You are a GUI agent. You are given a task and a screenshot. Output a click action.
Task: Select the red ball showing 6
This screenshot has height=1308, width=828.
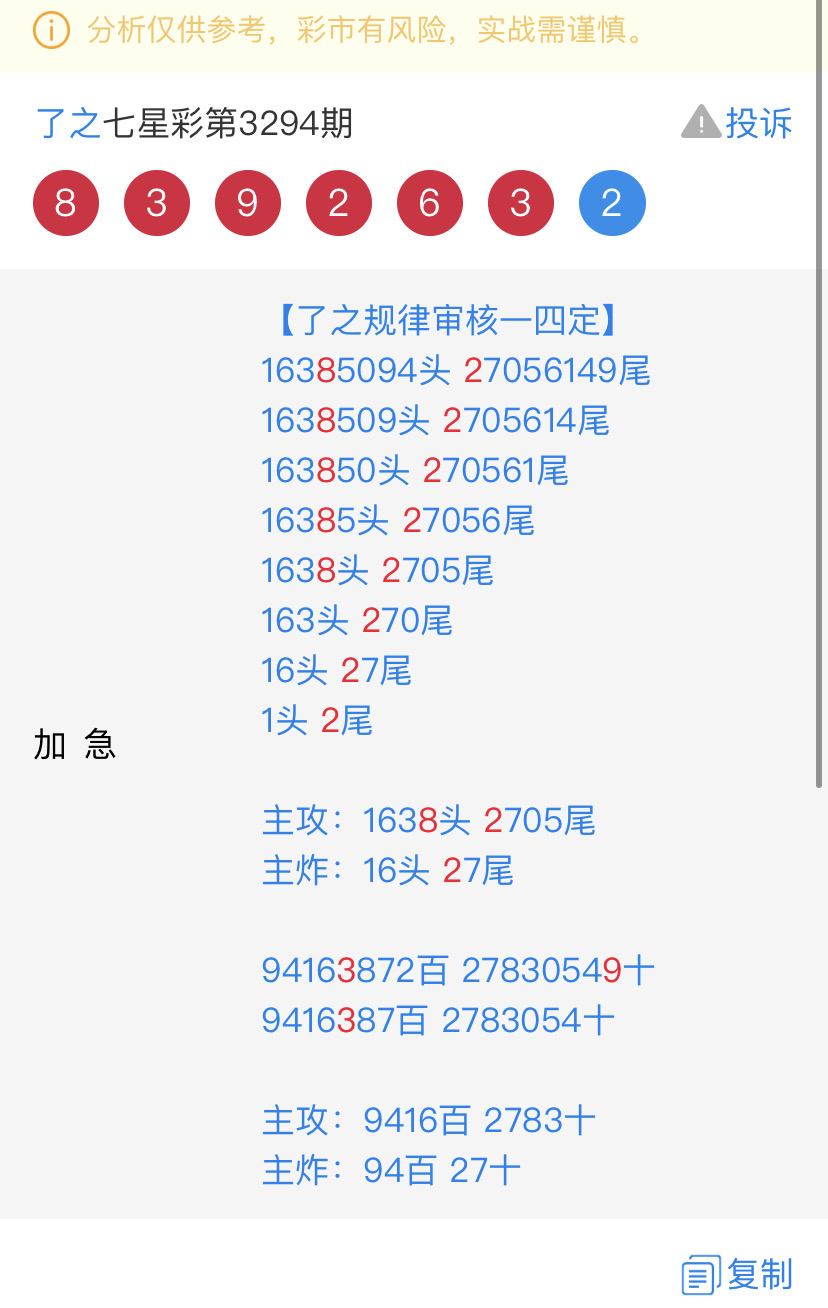point(429,202)
